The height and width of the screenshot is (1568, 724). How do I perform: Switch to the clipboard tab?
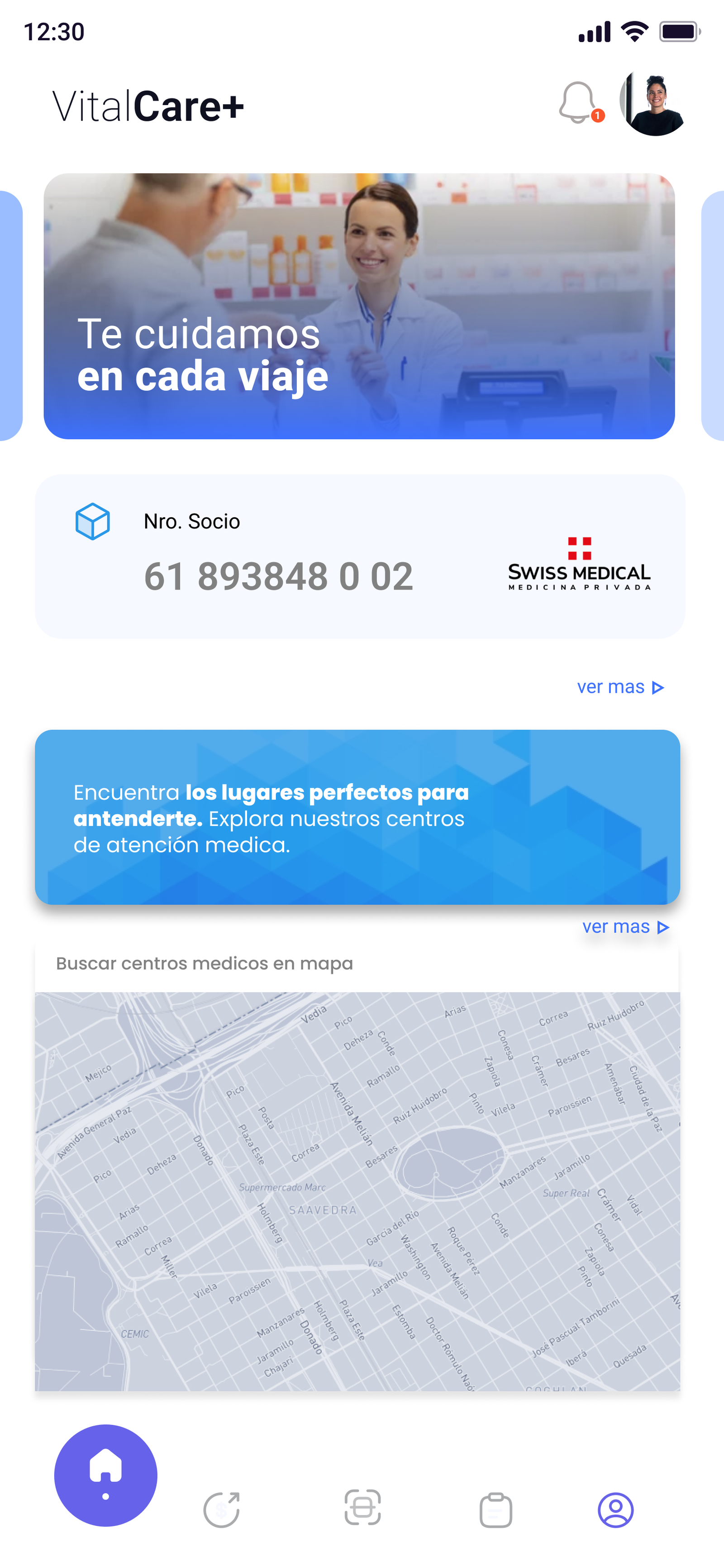[496, 1510]
